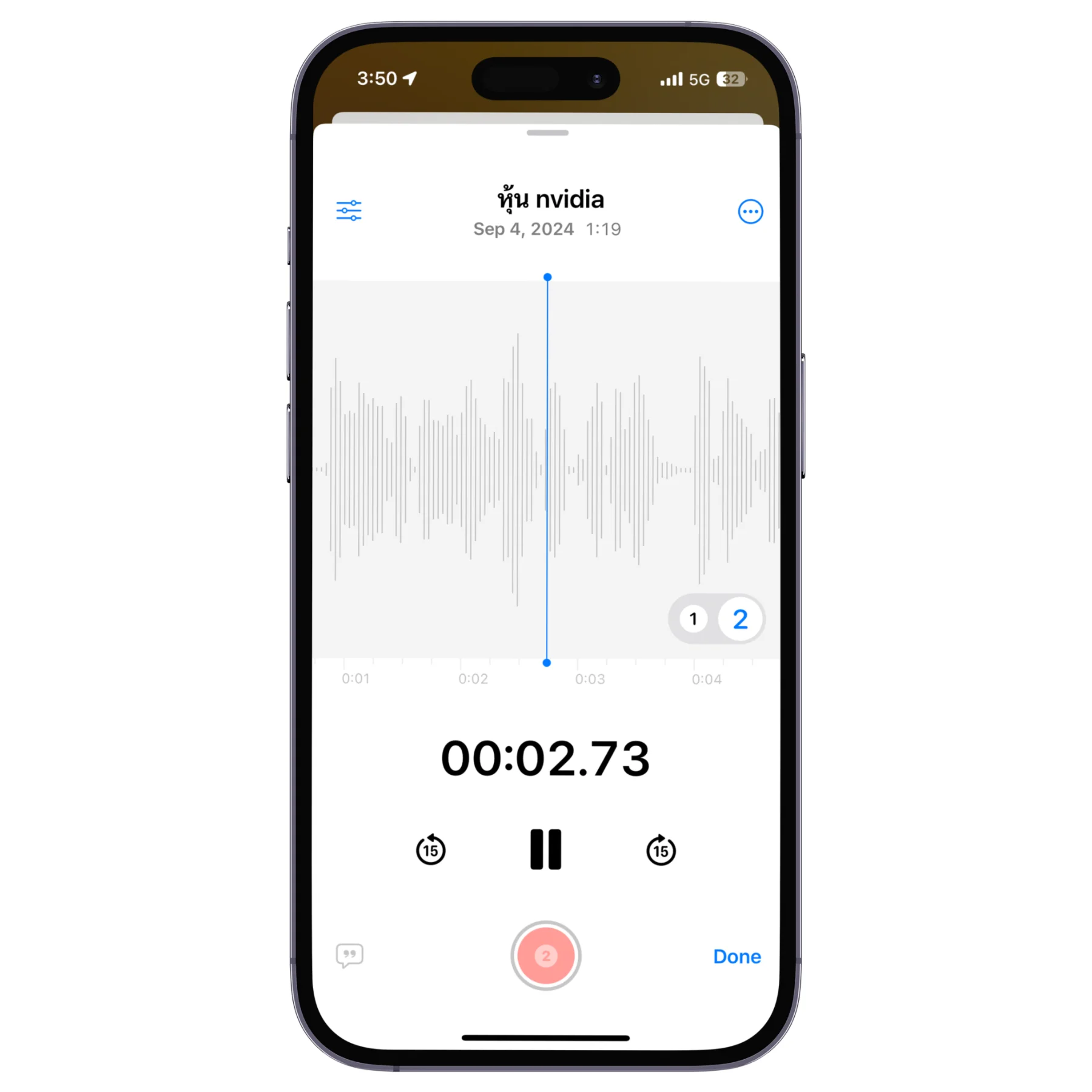Tap the red record button for layer 2

pos(545,955)
